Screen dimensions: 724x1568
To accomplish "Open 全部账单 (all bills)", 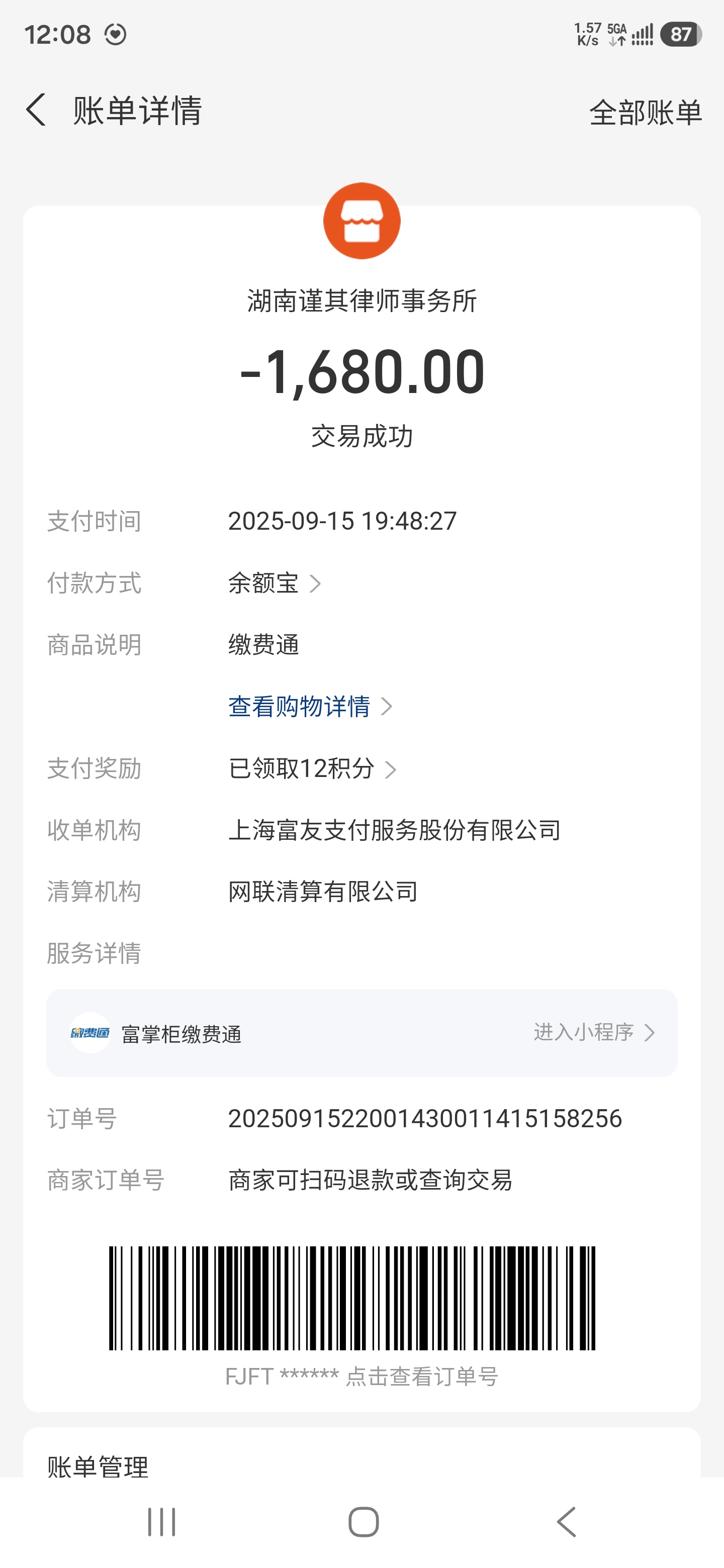I will [646, 113].
